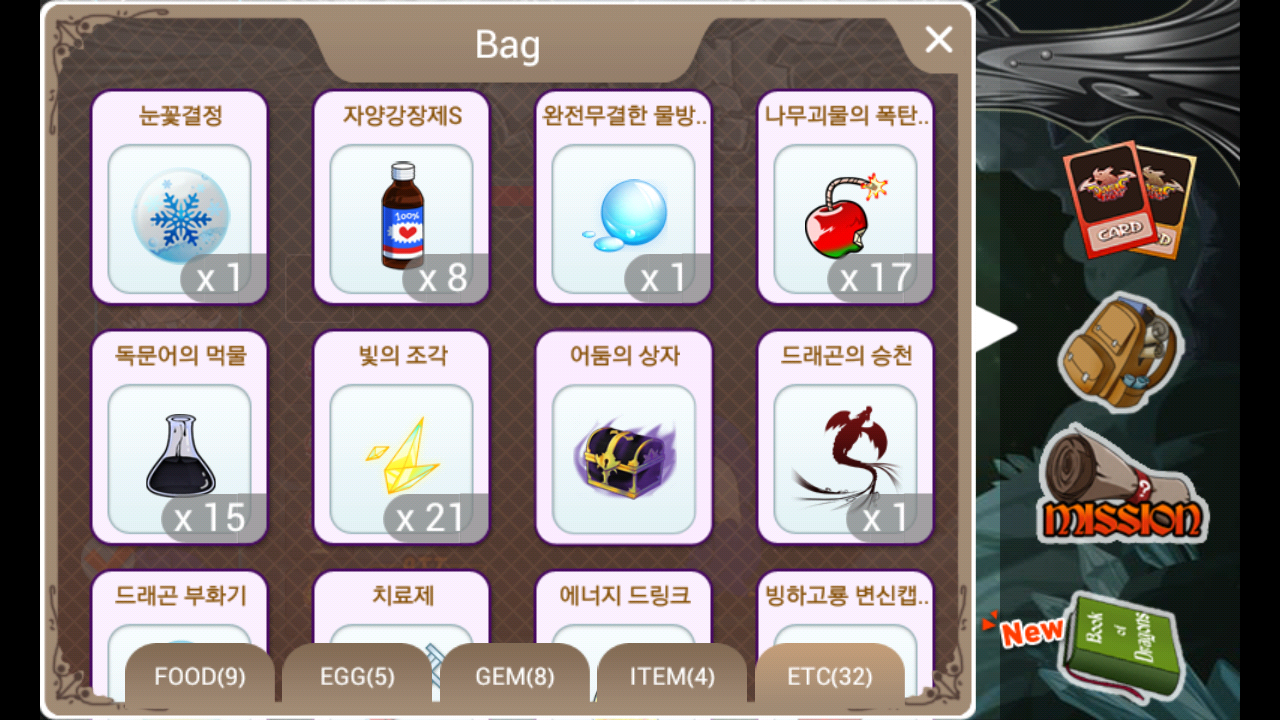
Task: Open the MISSION scroll
Action: click(x=1118, y=492)
